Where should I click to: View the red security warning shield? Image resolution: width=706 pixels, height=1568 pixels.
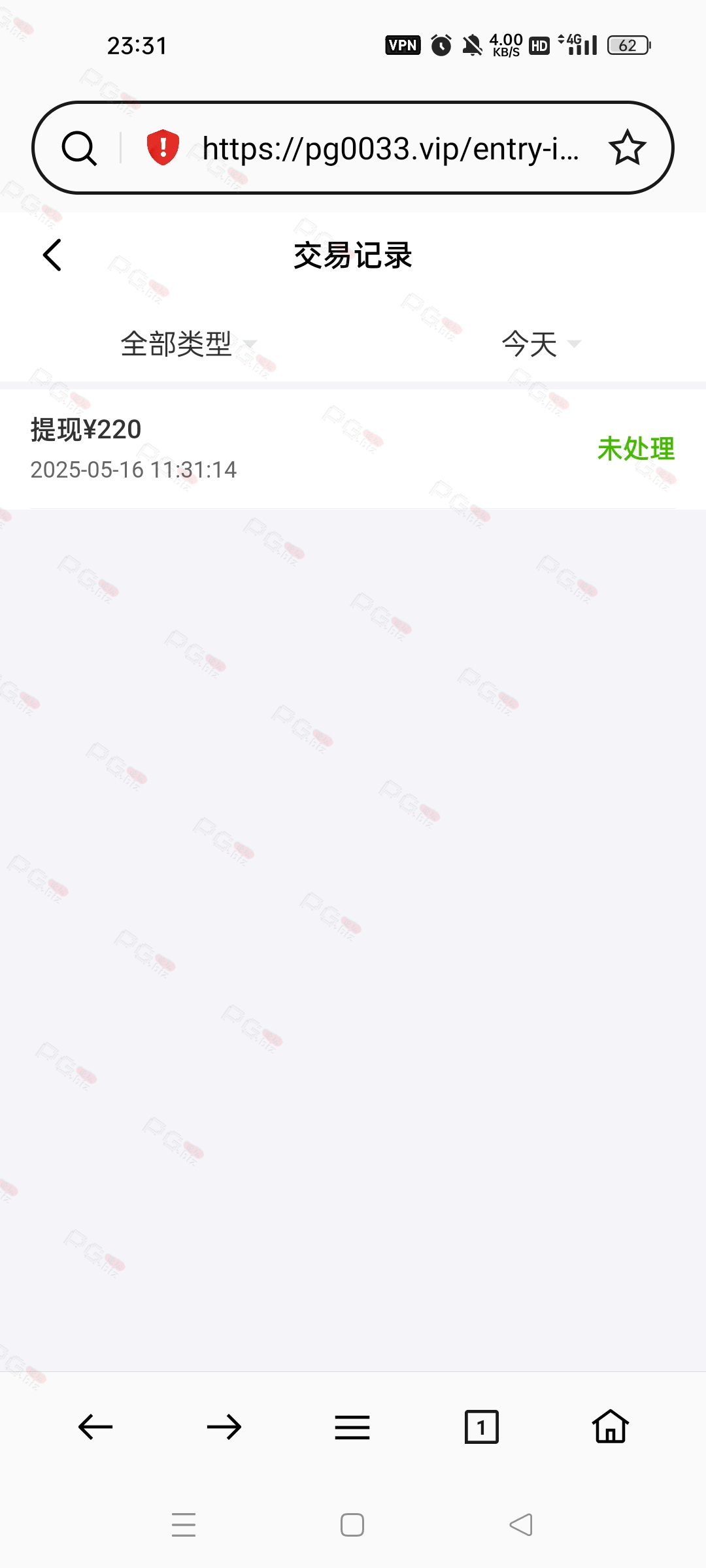[163, 147]
